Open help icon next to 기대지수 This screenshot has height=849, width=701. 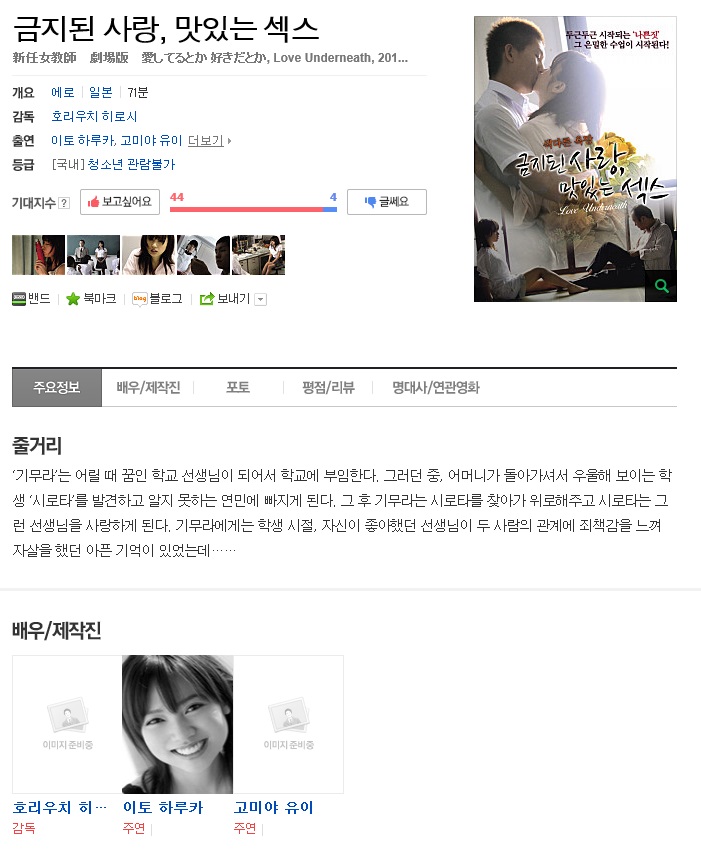click(64, 203)
